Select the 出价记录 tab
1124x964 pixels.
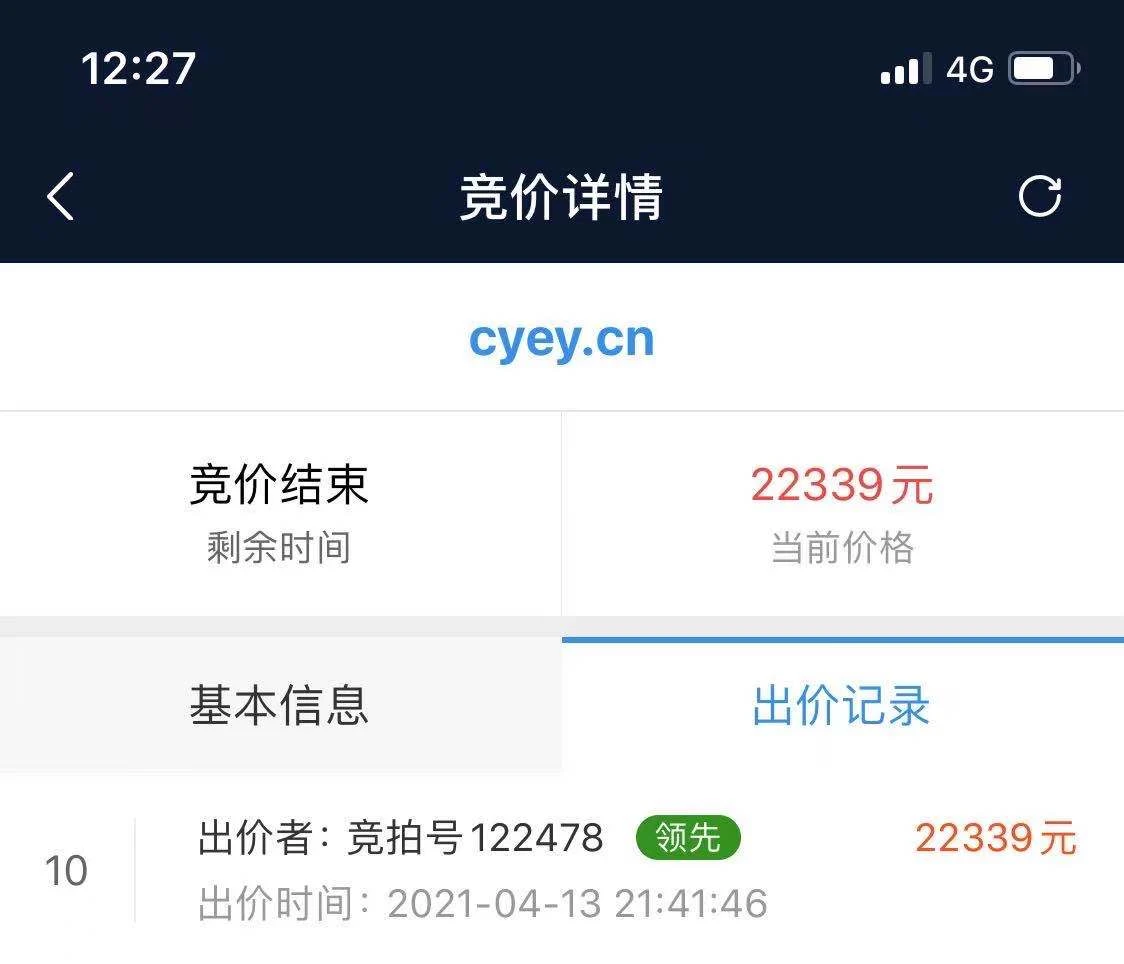[841, 705]
